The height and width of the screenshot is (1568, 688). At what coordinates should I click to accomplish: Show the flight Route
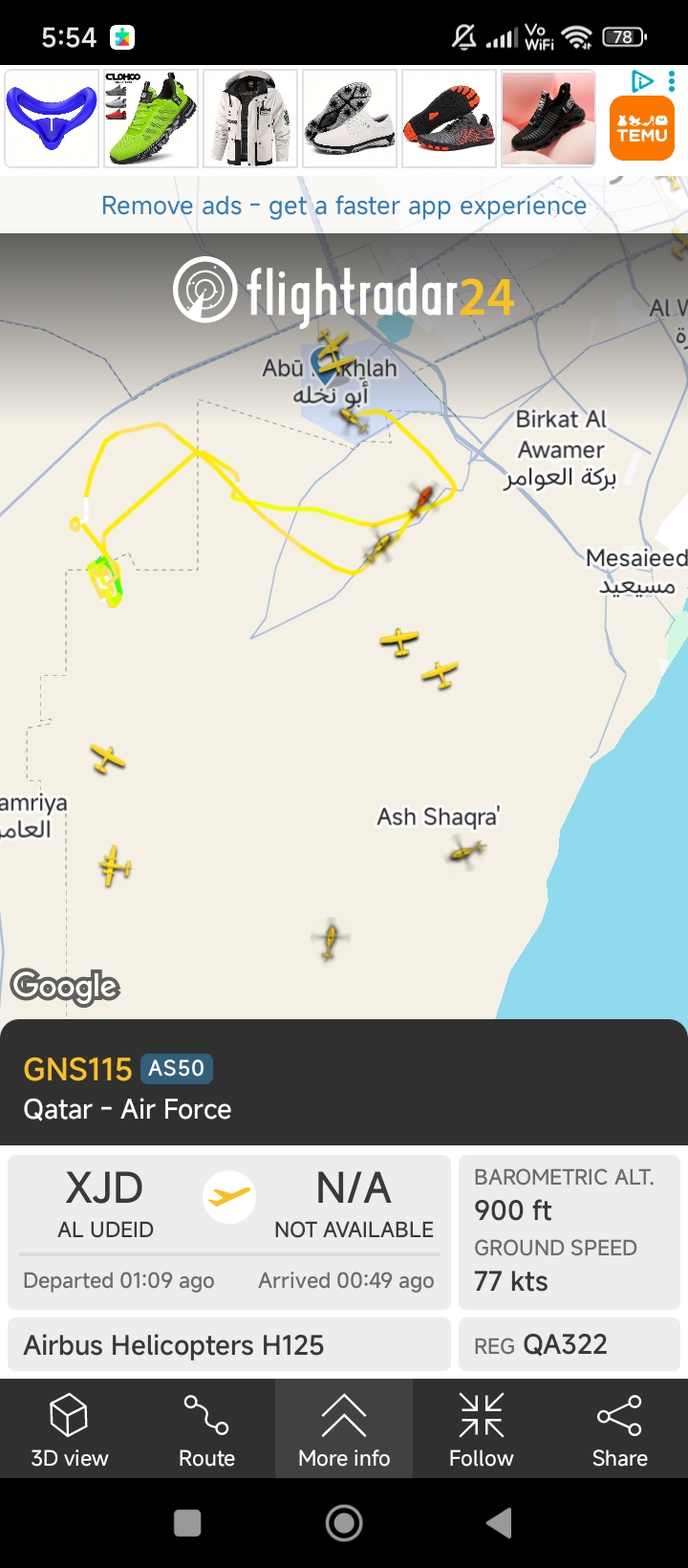pyautogui.click(x=206, y=1429)
